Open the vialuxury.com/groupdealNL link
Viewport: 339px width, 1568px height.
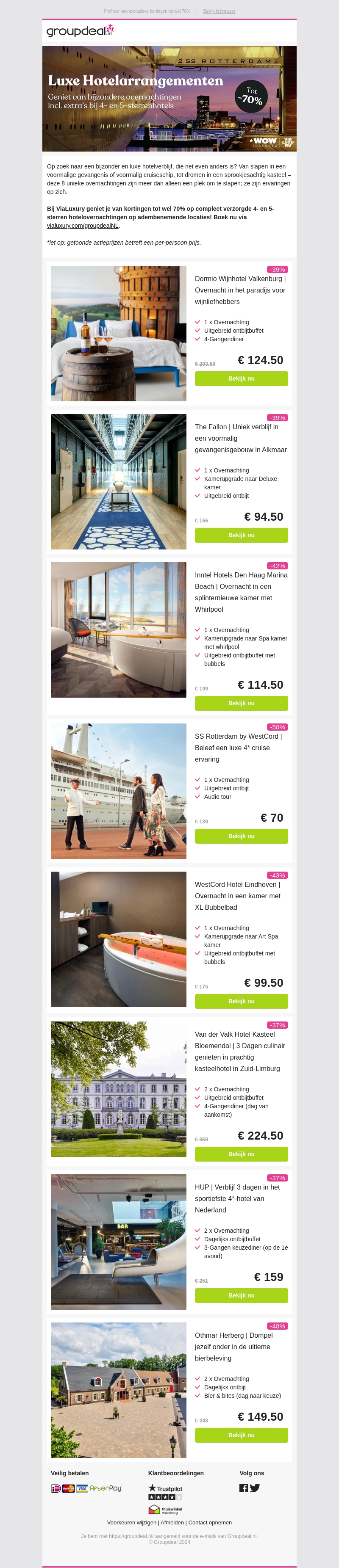click(x=83, y=226)
